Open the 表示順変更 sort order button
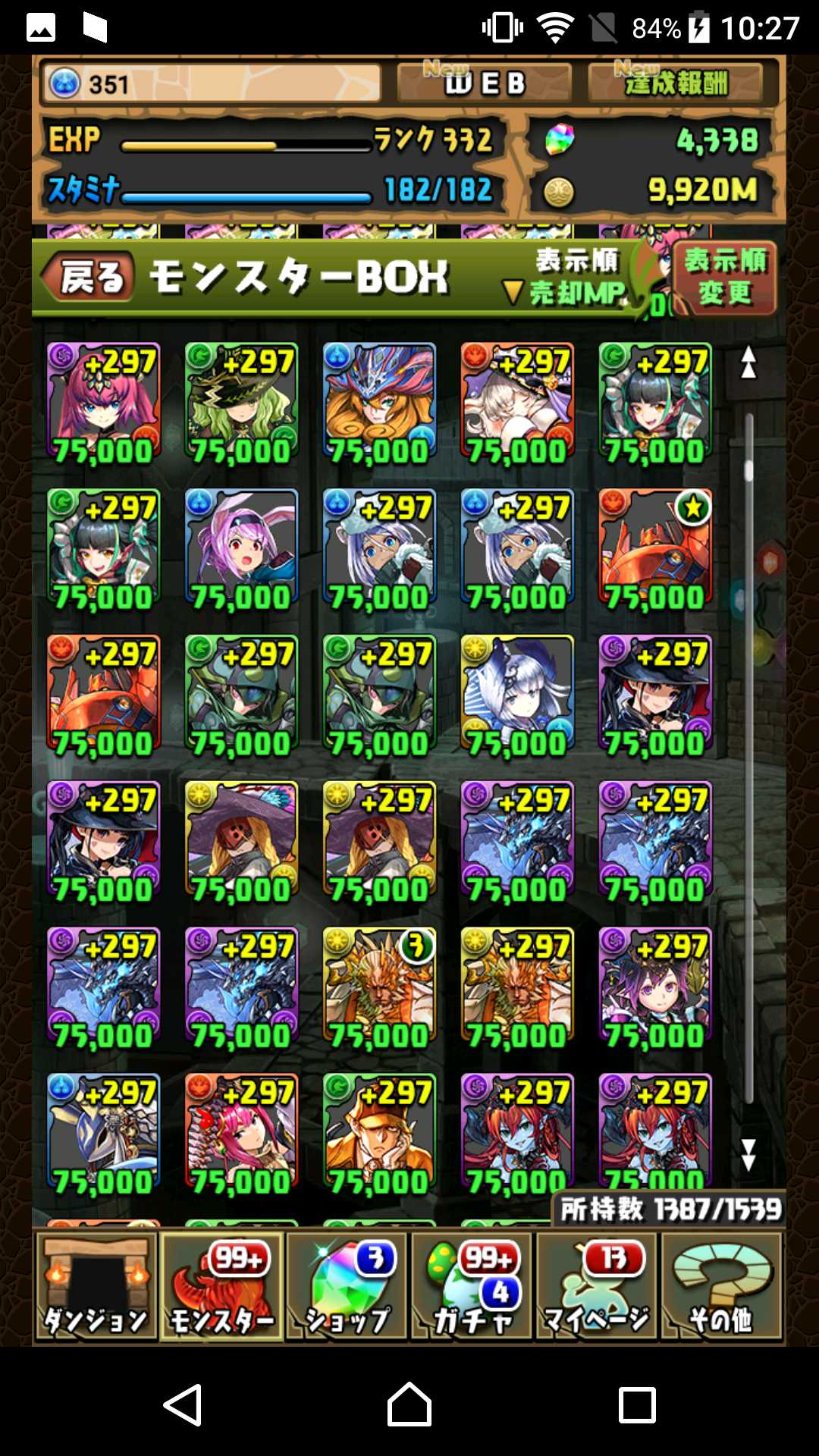The image size is (819, 1456). click(724, 278)
